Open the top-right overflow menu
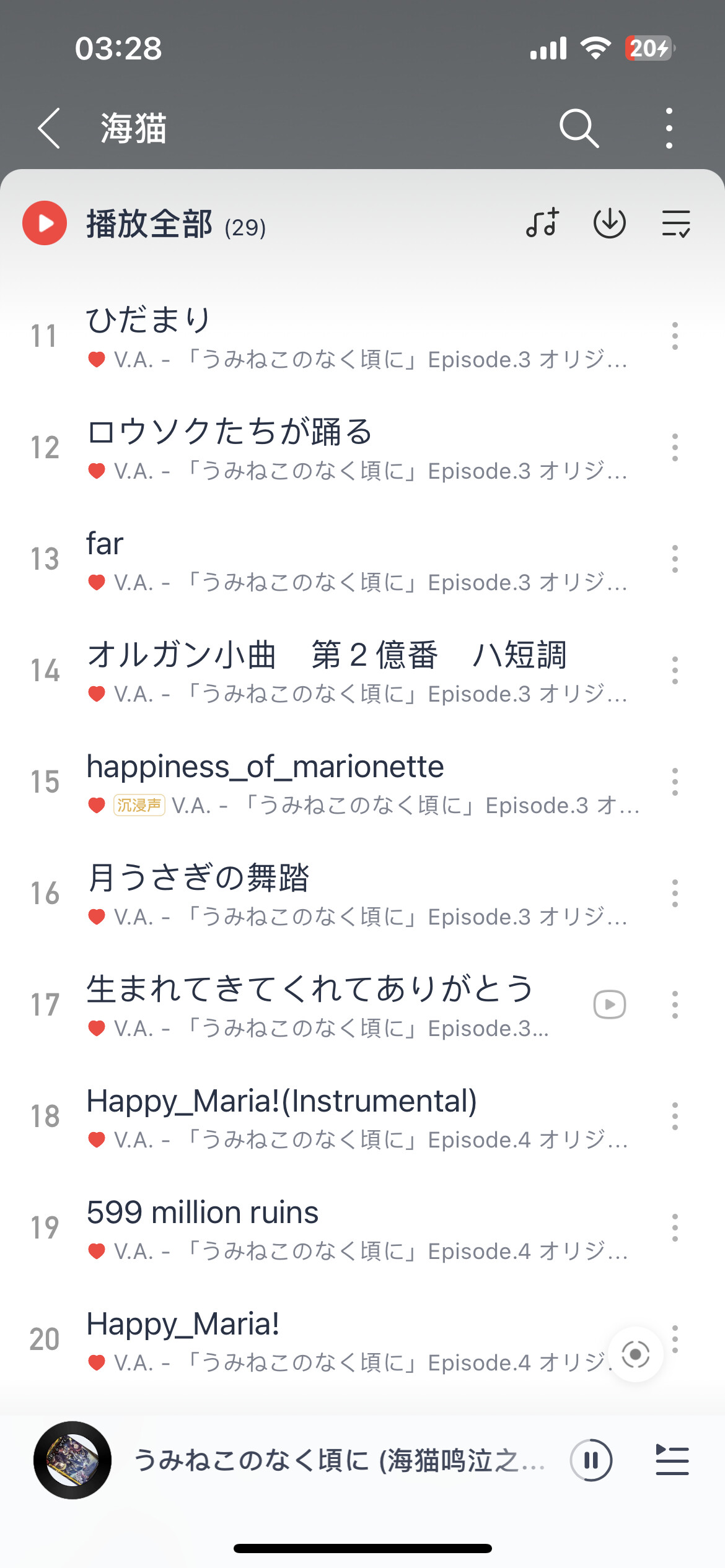The image size is (725, 1568). coord(669,128)
